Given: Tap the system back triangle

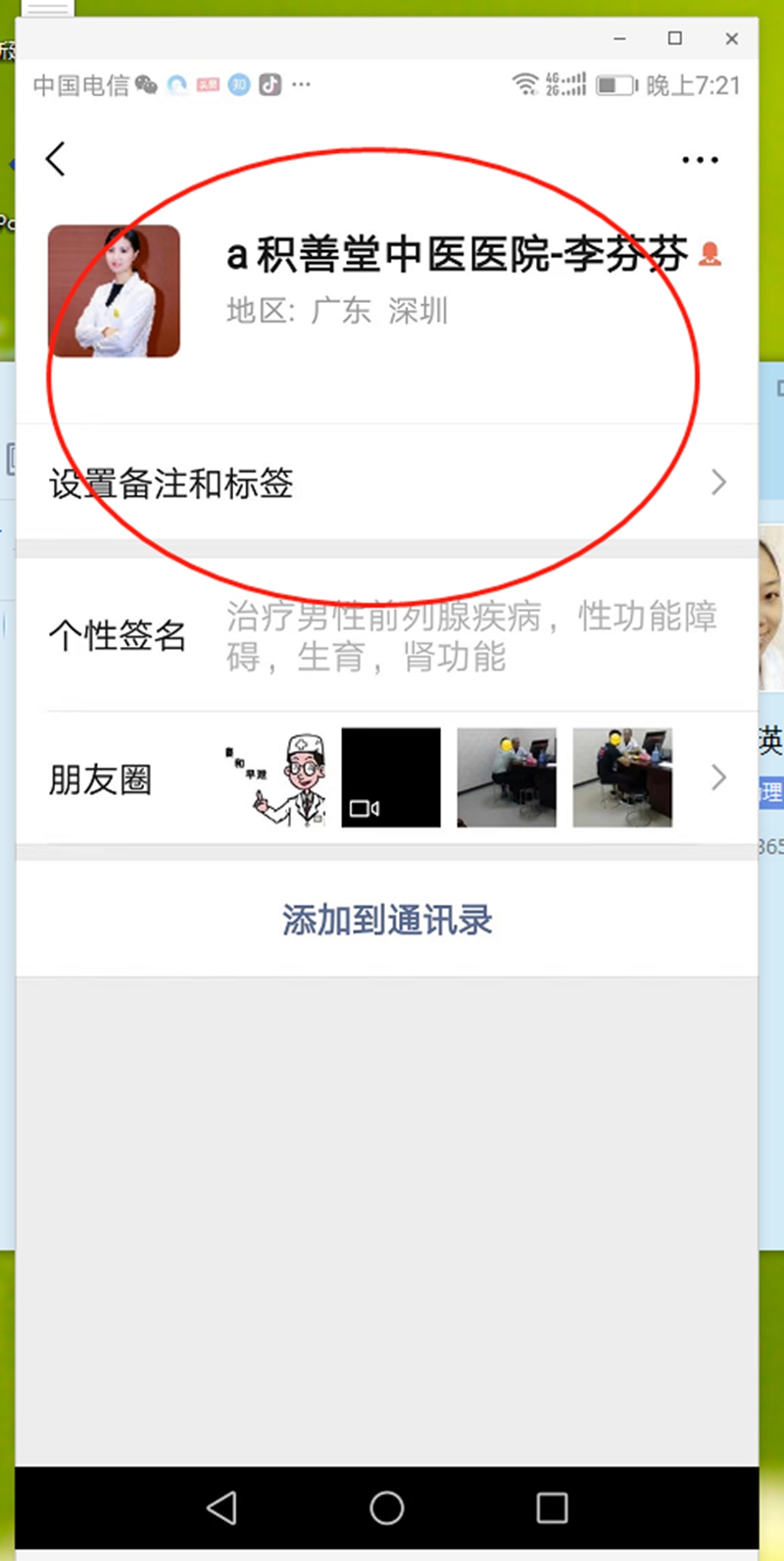Looking at the screenshot, I should coord(222,1507).
